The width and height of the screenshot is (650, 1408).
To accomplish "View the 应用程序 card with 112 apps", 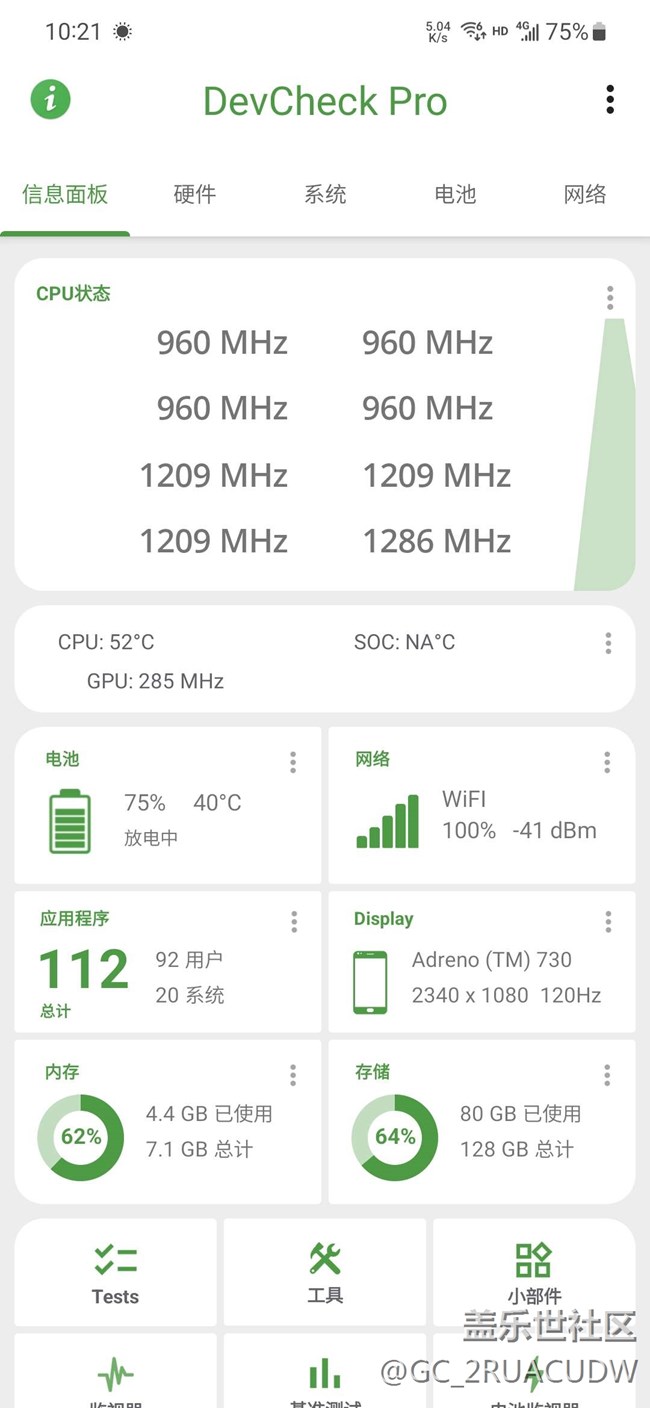I will [x=167, y=961].
